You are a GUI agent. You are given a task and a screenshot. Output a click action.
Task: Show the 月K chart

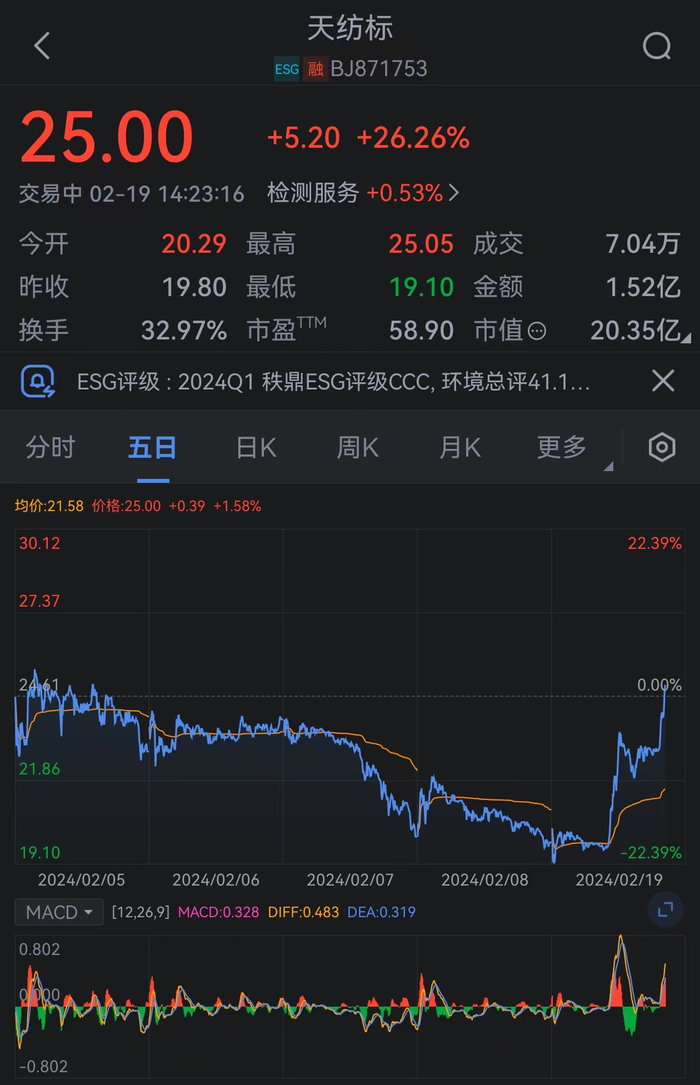(459, 447)
